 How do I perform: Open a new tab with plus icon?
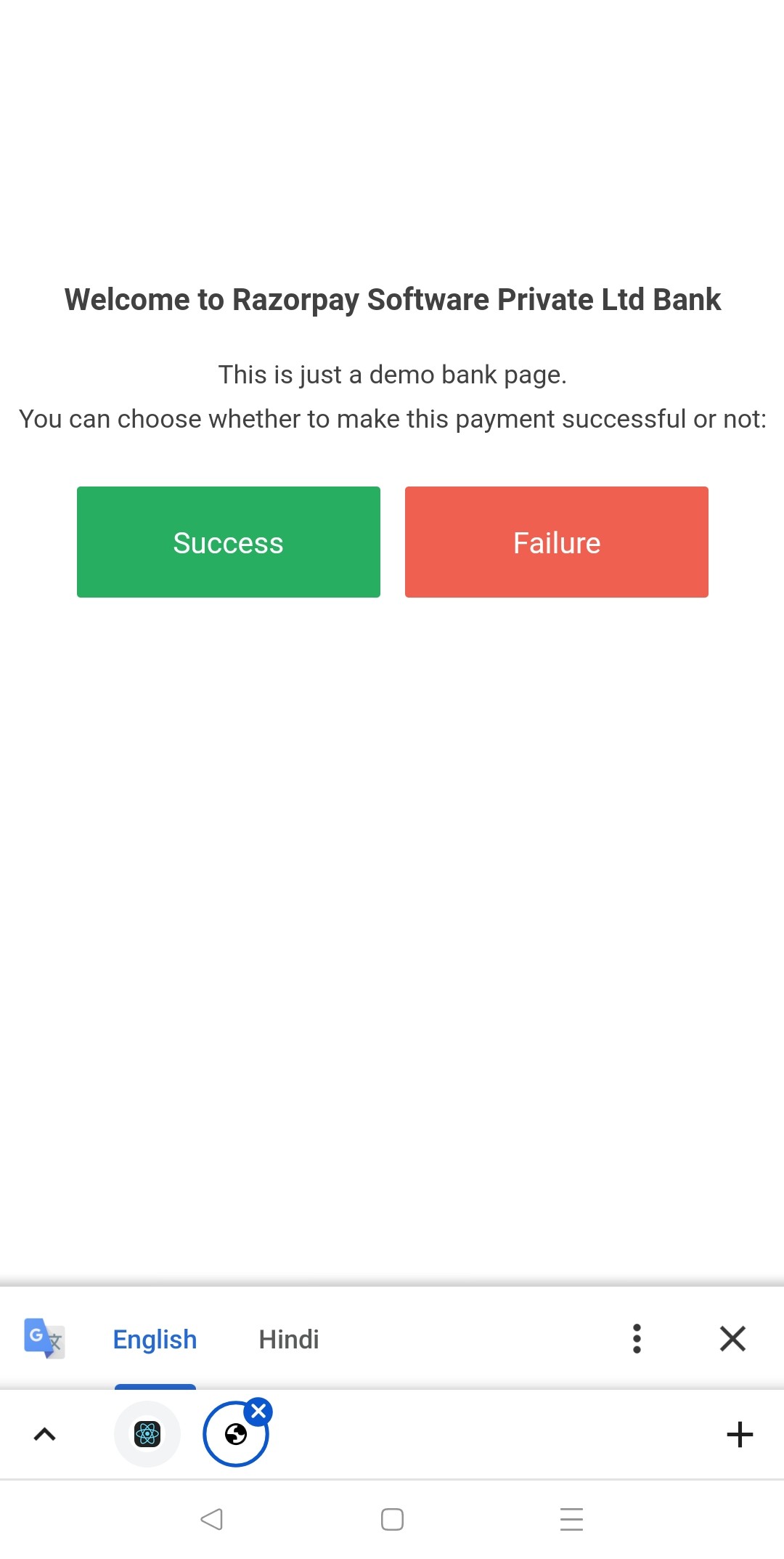click(740, 1434)
